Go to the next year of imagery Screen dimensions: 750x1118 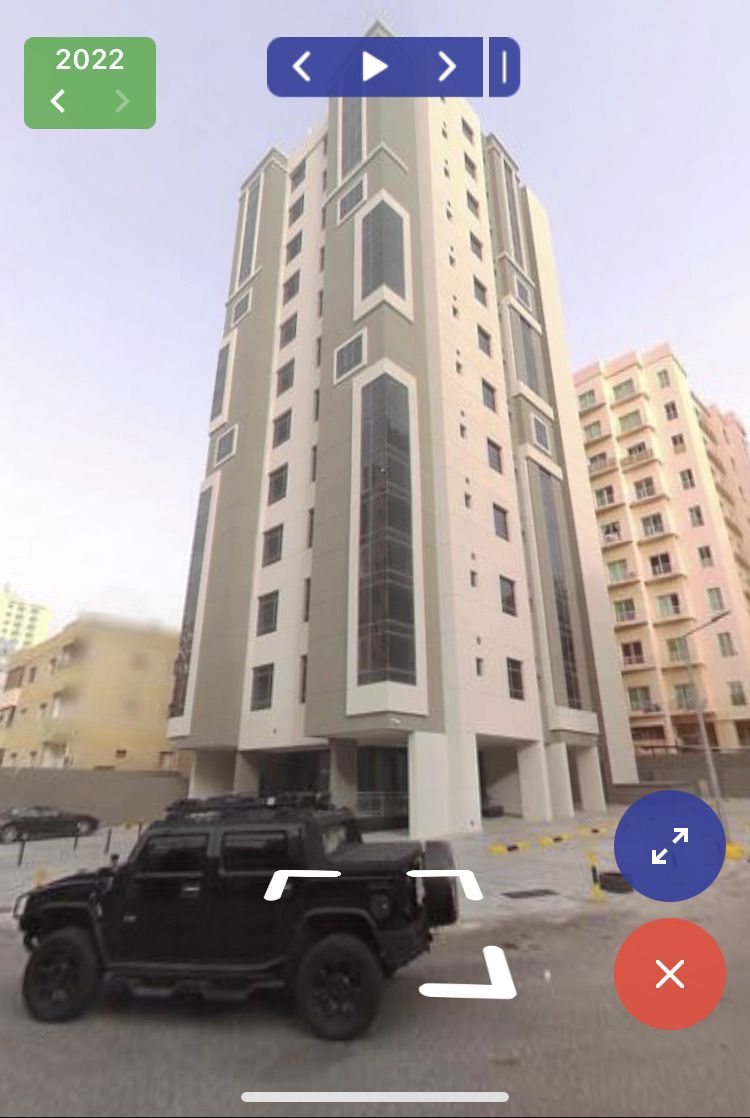[x=122, y=101]
